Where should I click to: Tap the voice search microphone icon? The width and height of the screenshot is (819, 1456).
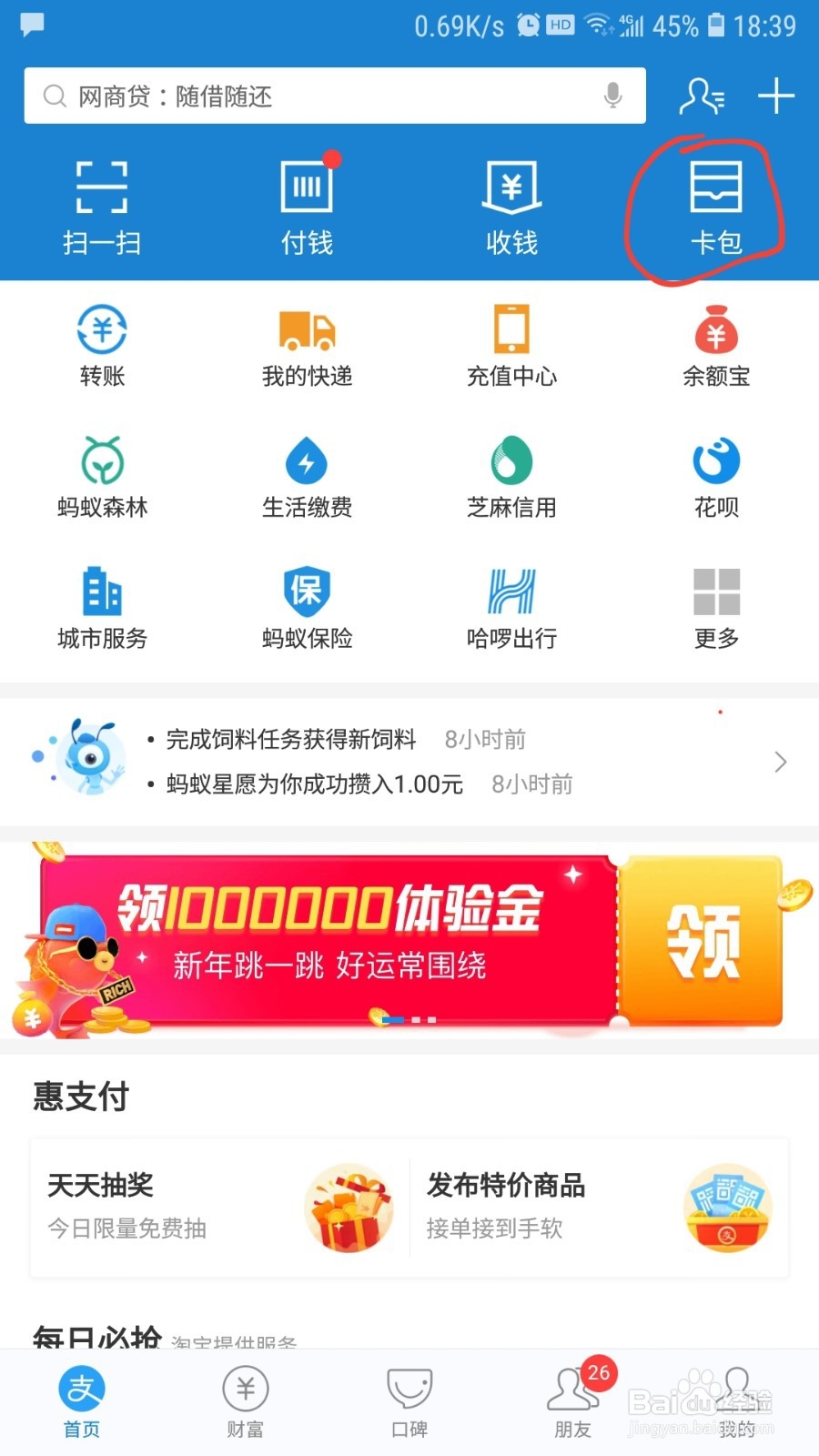614,95
